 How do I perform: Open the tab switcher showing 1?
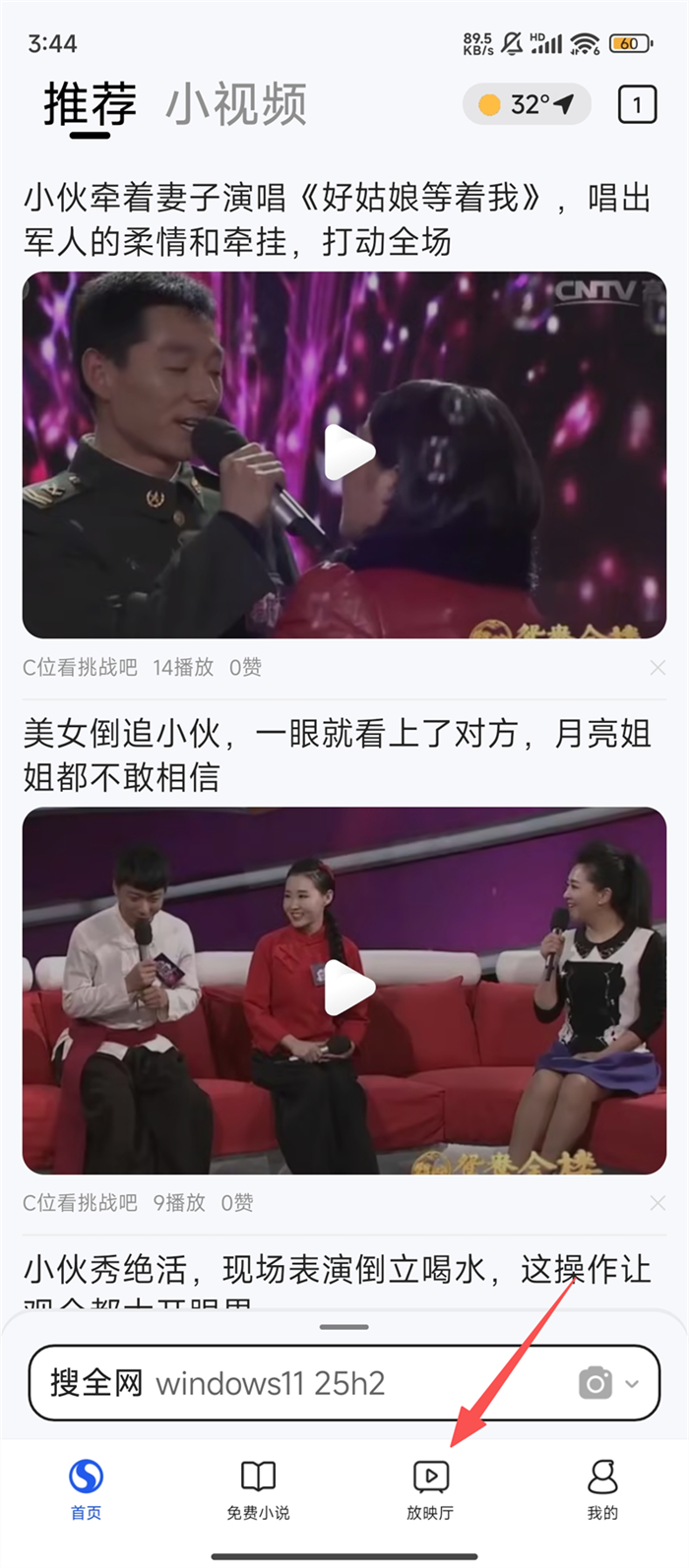(x=637, y=104)
